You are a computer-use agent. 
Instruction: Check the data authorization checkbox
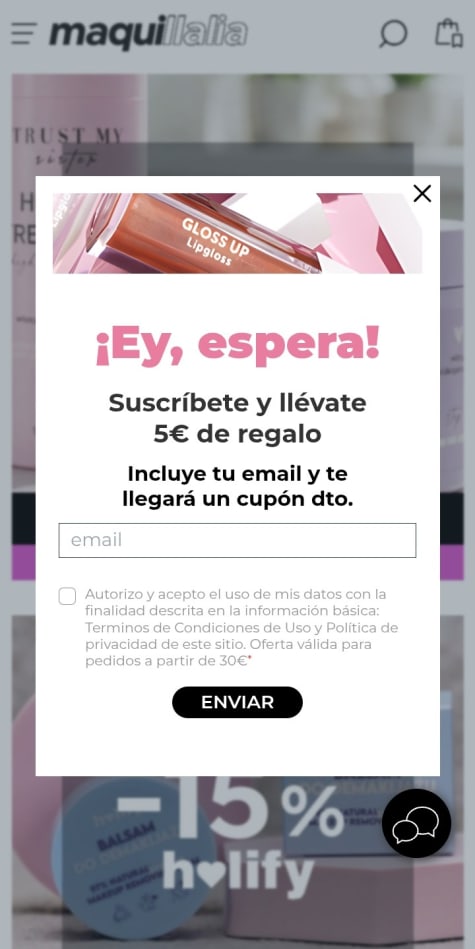pyautogui.click(x=67, y=596)
